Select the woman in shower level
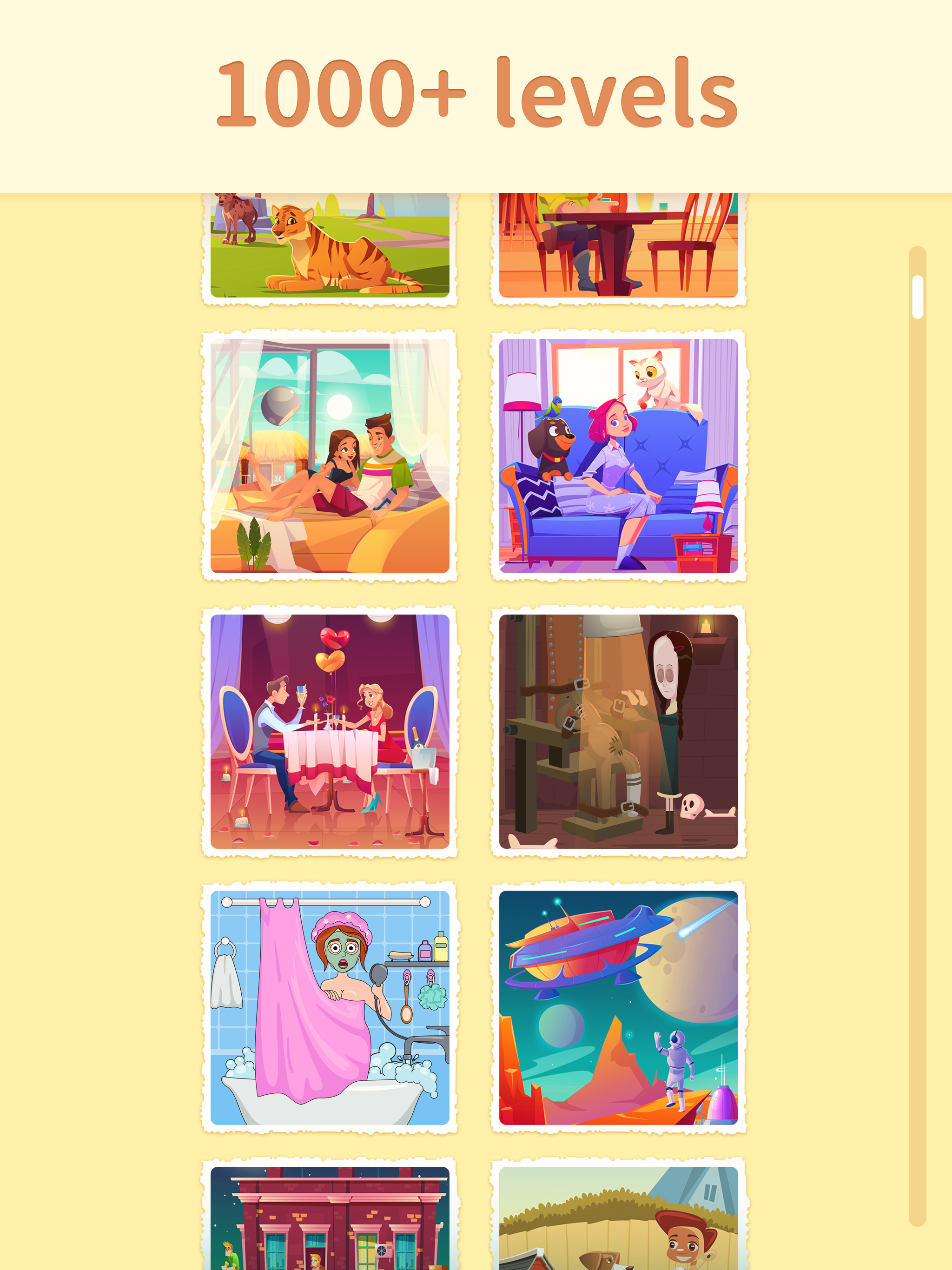The height and width of the screenshot is (1270, 952). click(x=330, y=1007)
